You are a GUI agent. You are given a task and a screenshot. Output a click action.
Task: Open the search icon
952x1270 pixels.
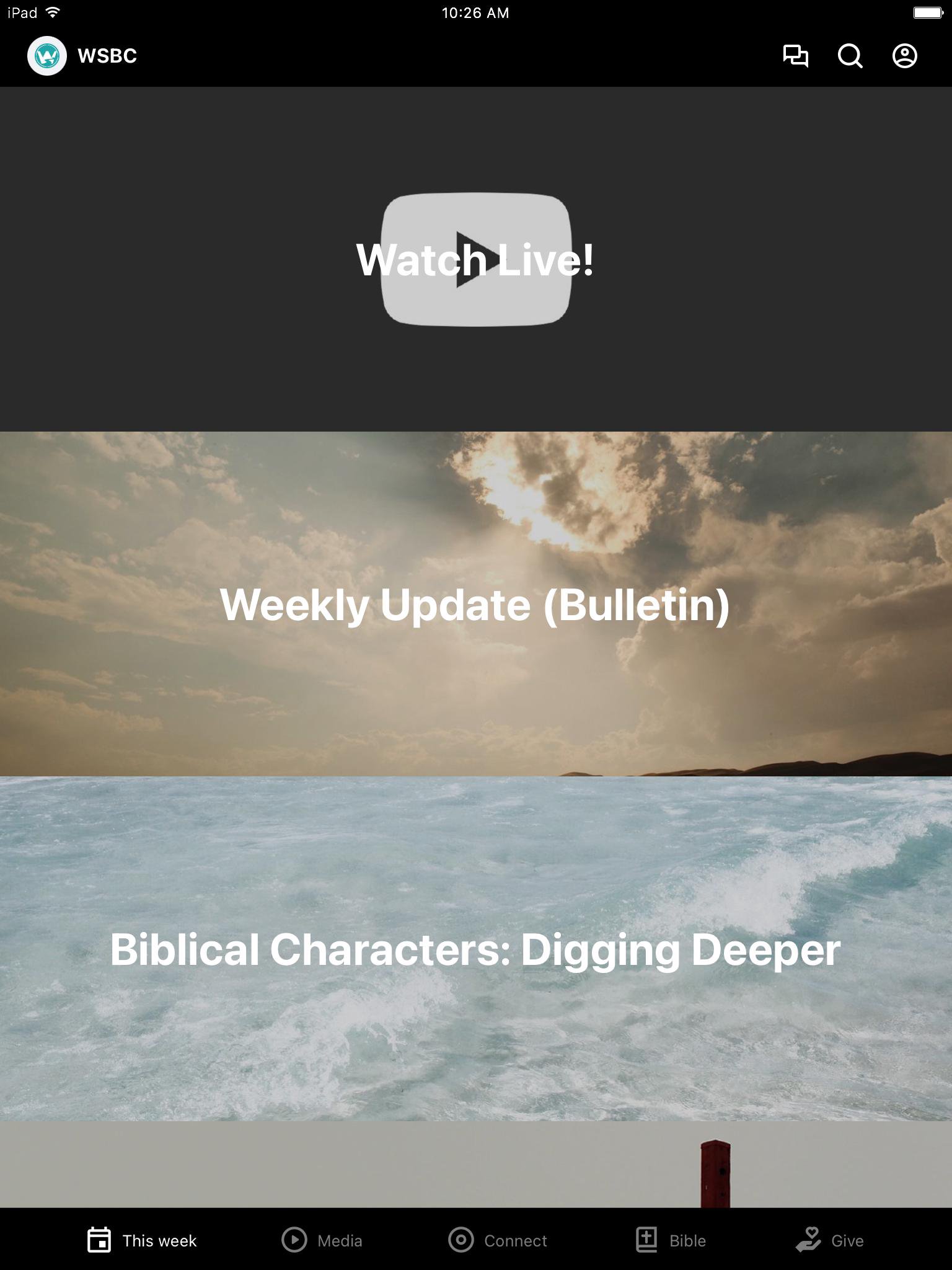(850, 56)
